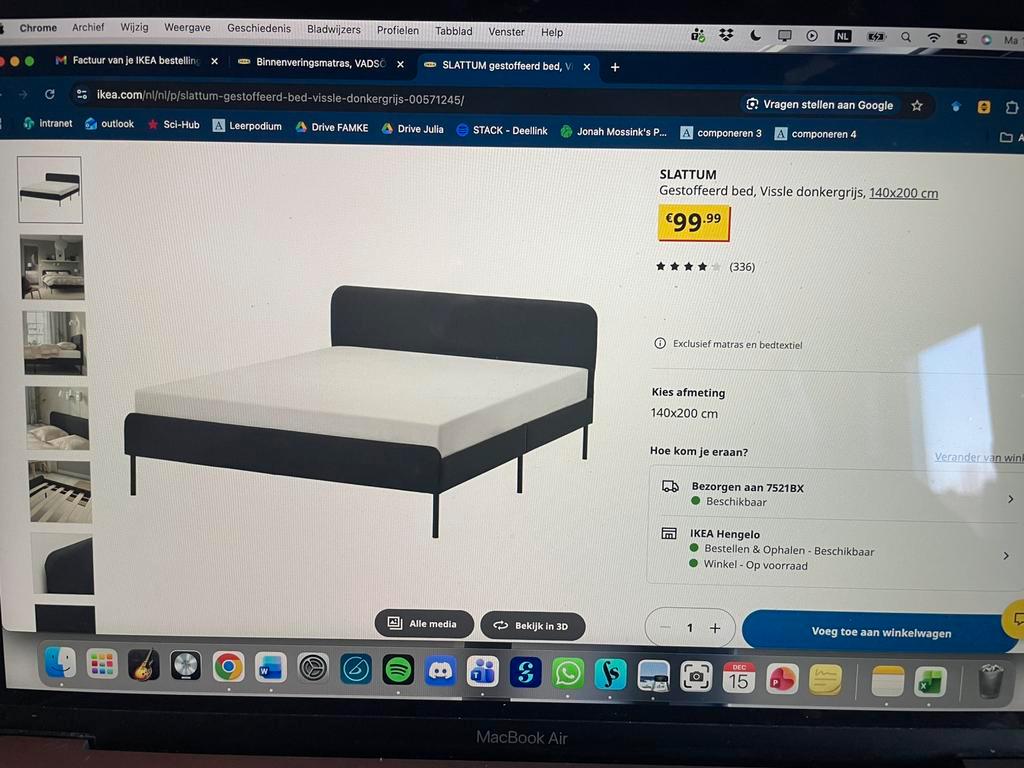Decrease quantity with the minus button
Screen dimensions: 1024x768
coord(665,627)
